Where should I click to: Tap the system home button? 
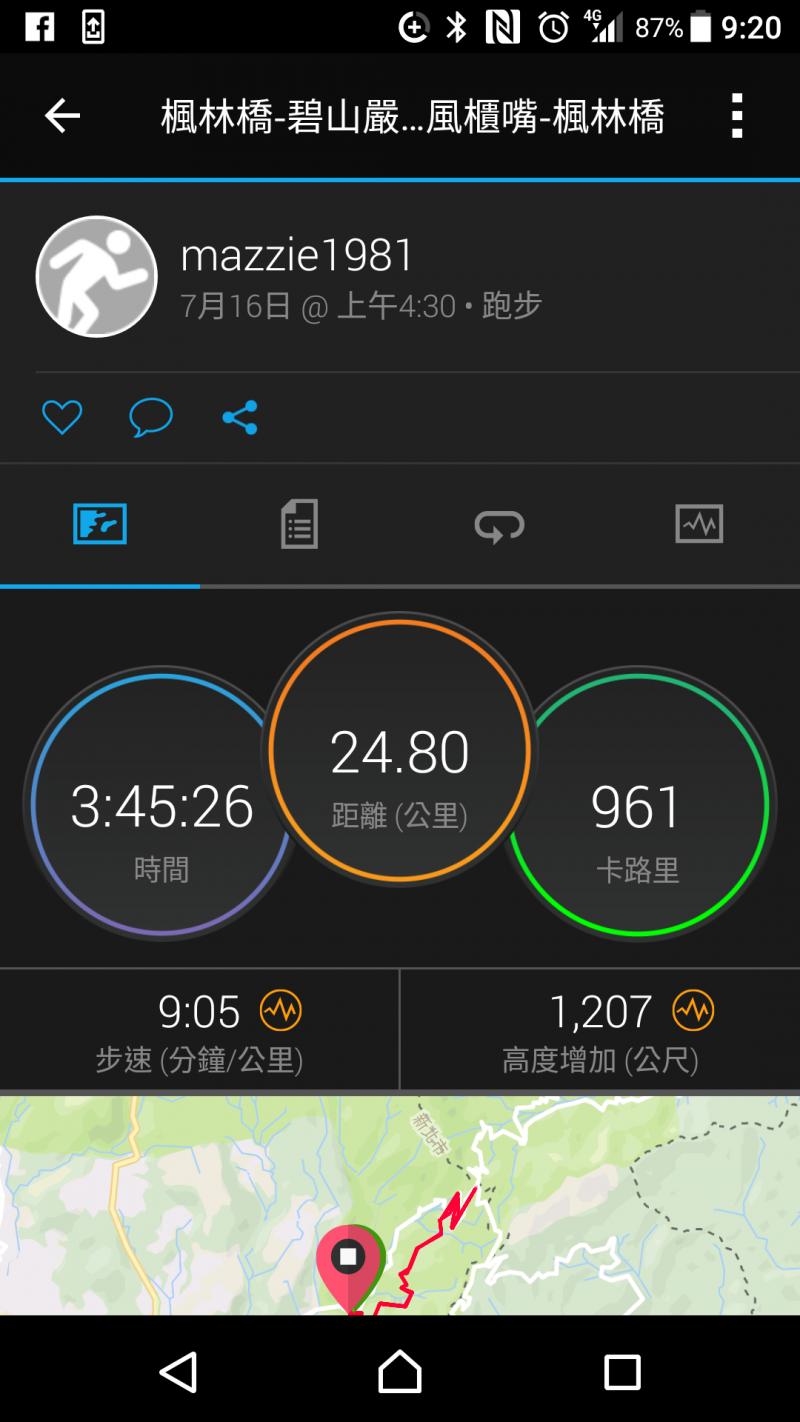400,1371
